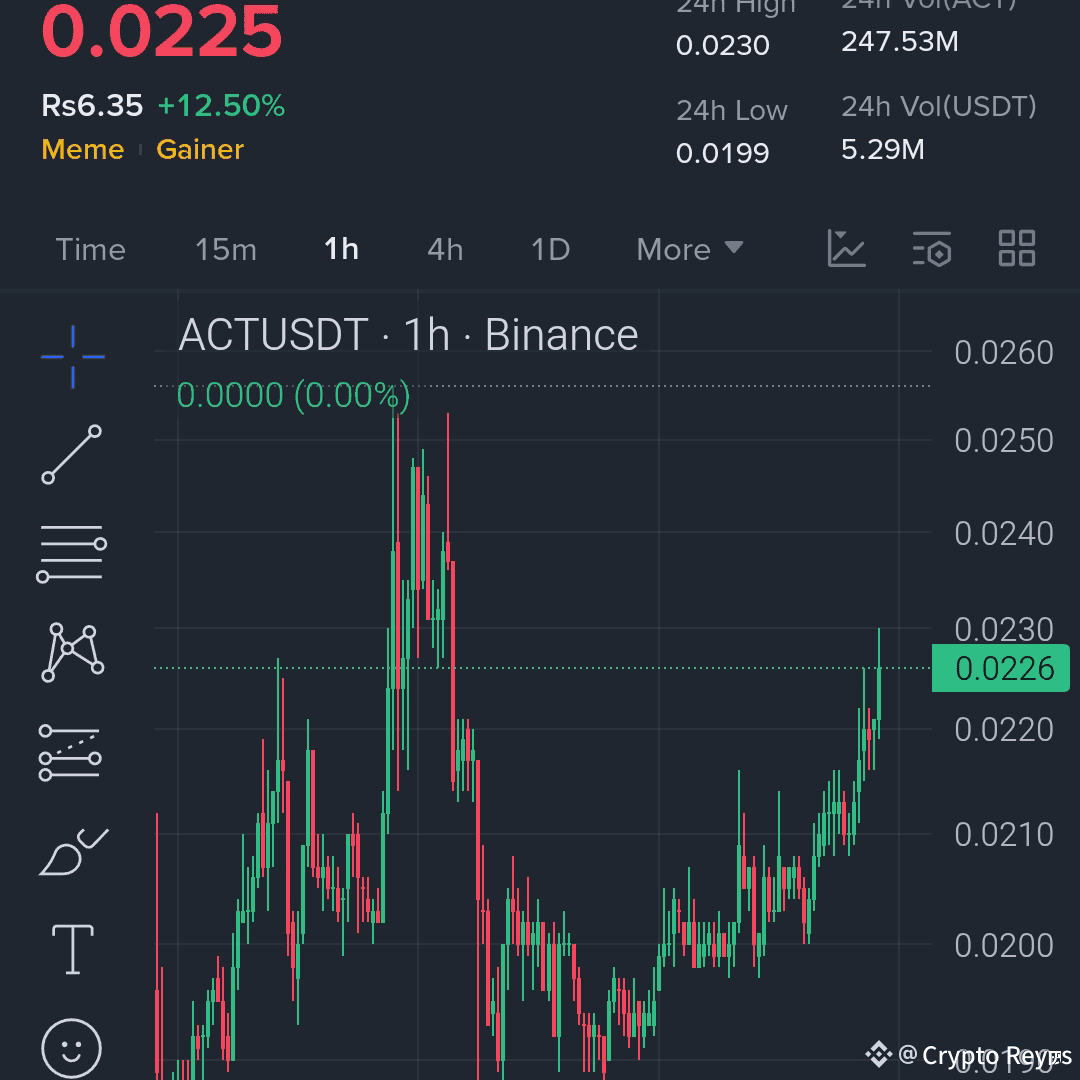Open the chart settings icon

pyautogui.click(x=931, y=248)
